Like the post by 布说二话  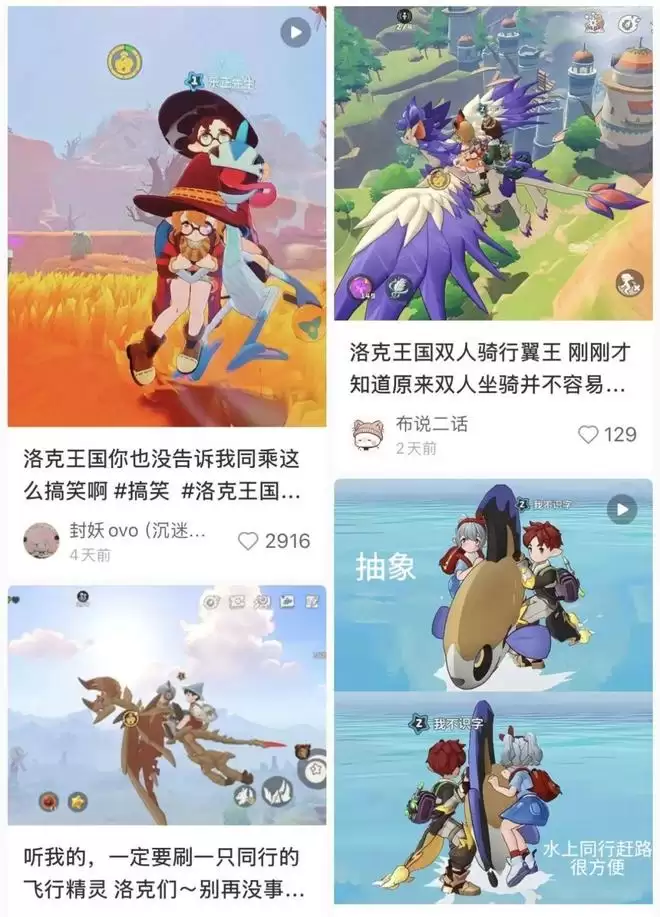tap(588, 434)
